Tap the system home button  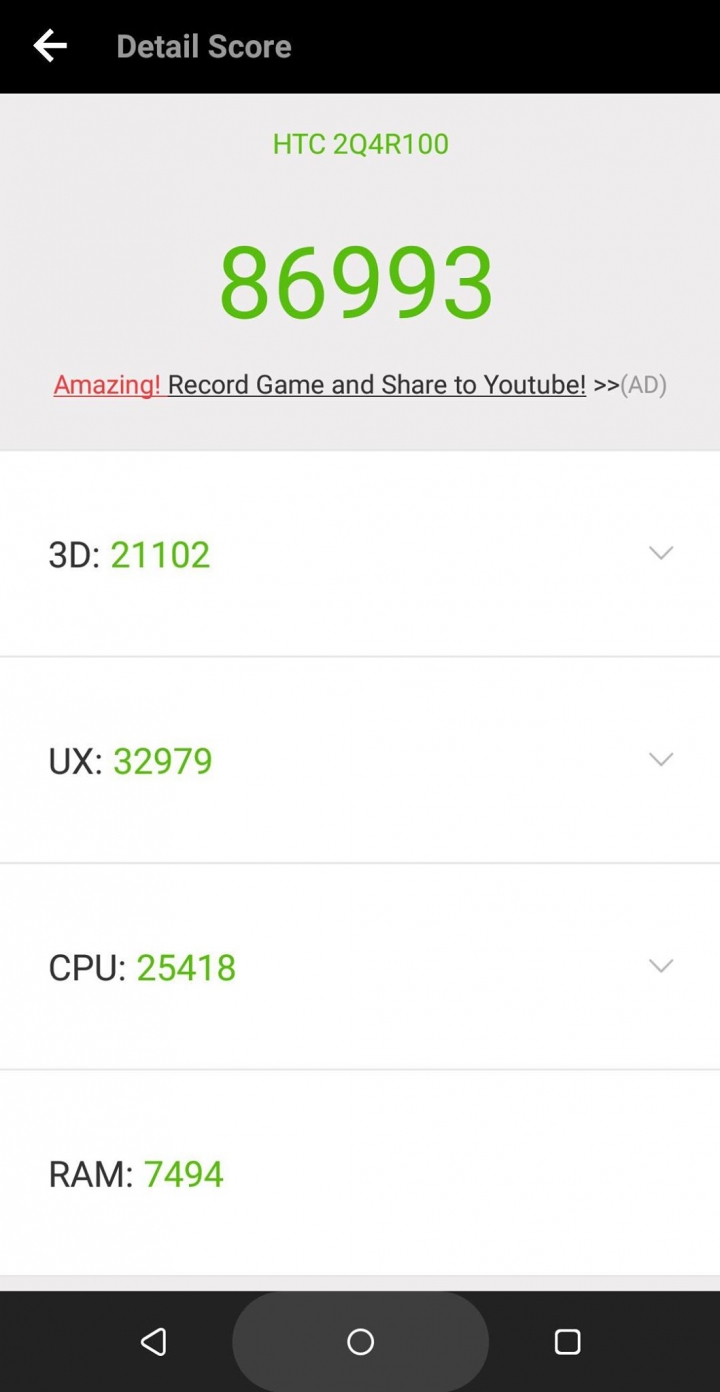click(360, 1342)
